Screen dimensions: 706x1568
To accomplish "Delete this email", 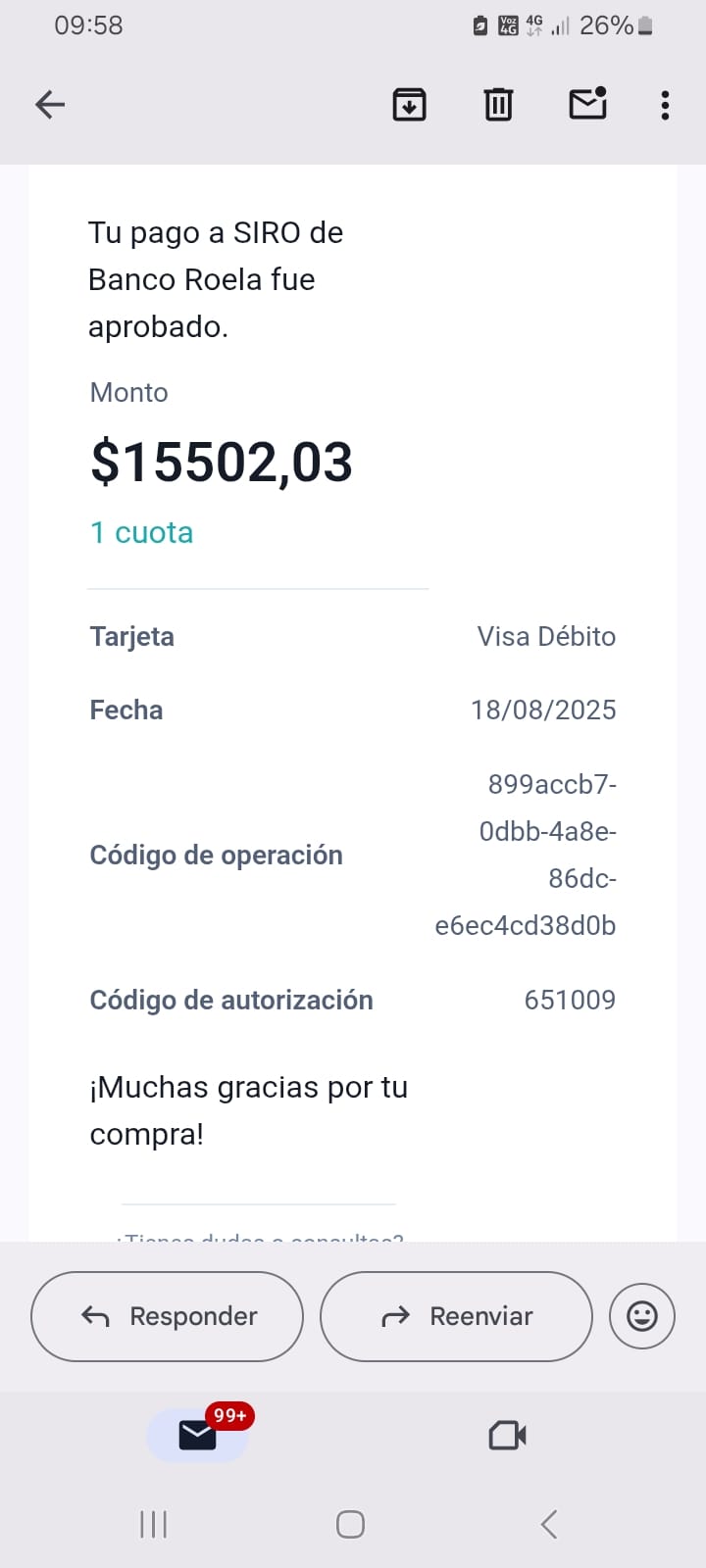I will (498, 104).
